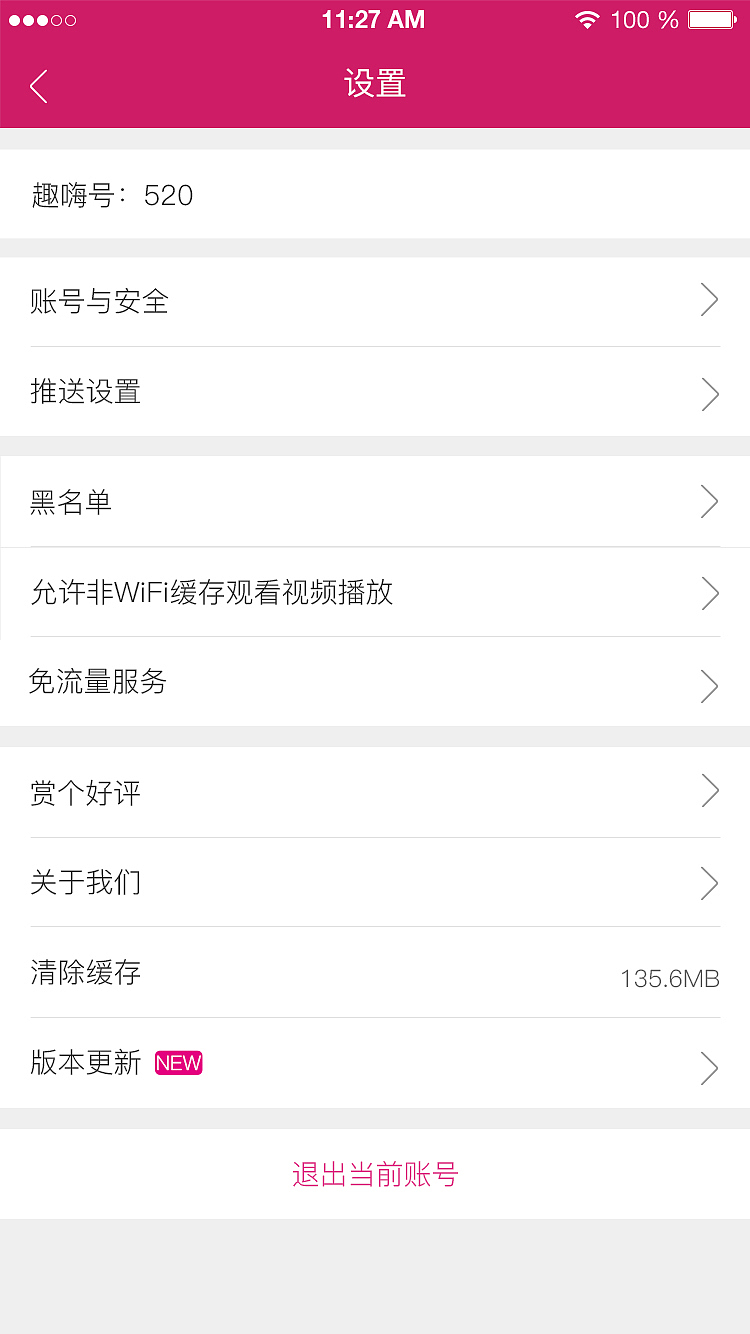Screen dimensions: 750x1334
Task: Open 免流量服务 row
Action: click(375, 683)
